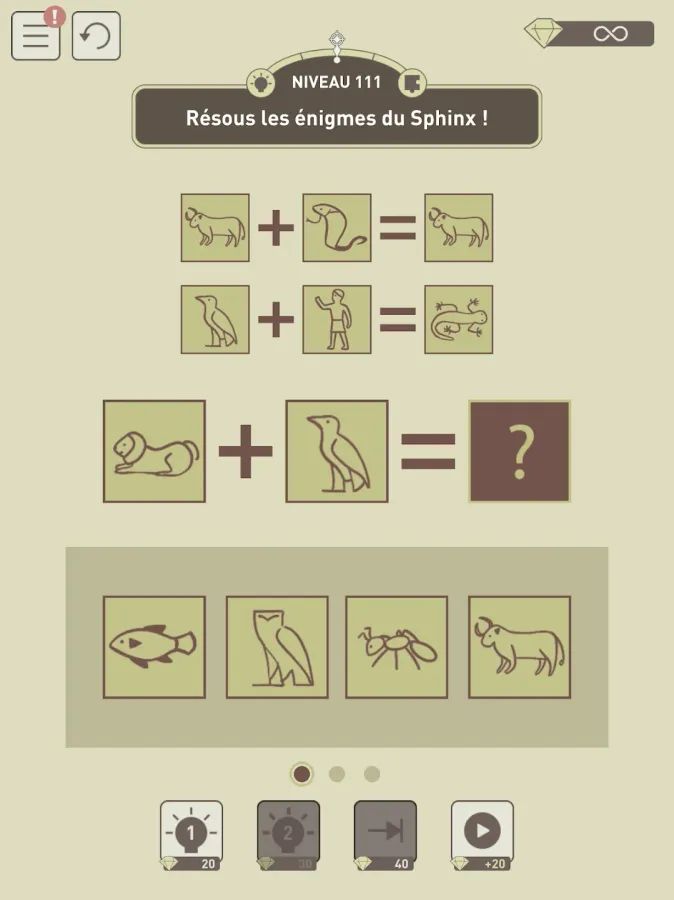Select the fish answer tile
674x900 pixels.
click(x=154, y=647)
